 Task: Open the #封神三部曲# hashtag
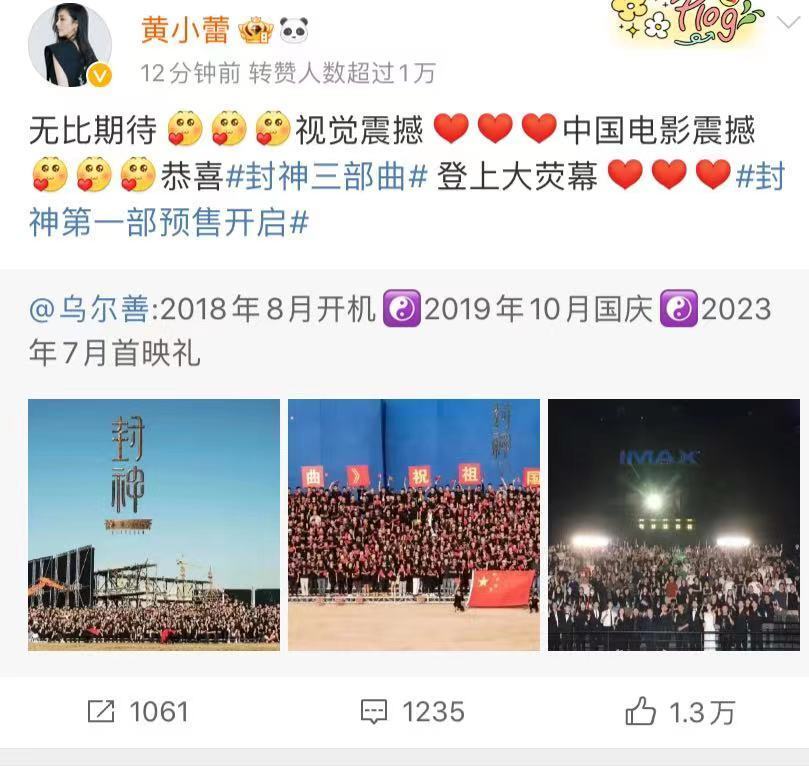pyautogui.click(x=328, y=176)
